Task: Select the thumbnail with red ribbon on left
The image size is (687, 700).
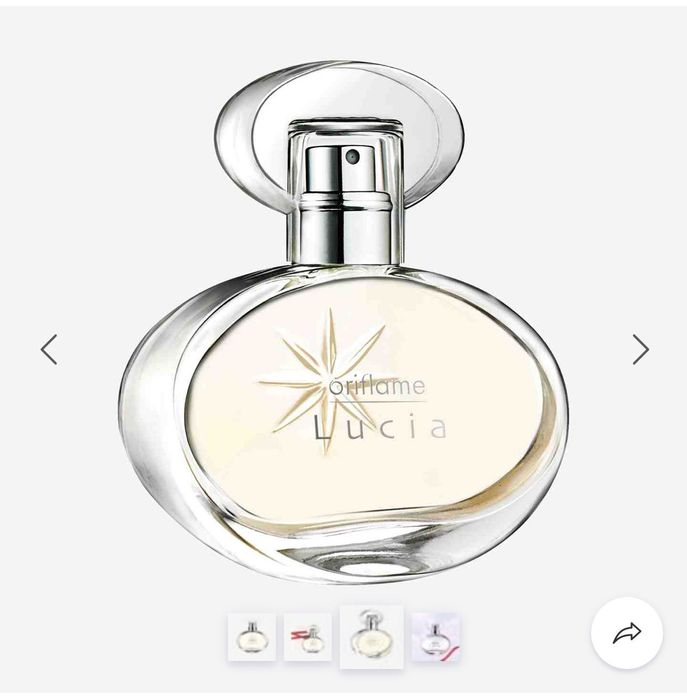Action: pyautogui.click(x=308, y=636)
